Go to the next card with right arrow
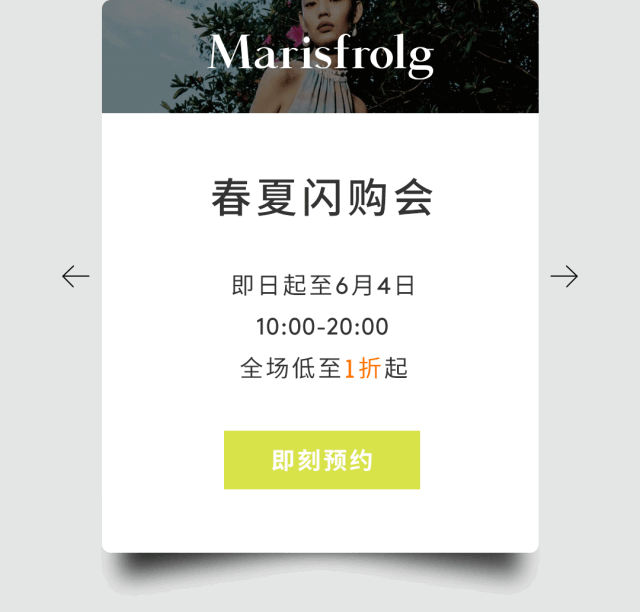640x612 pixels. pyautogui.click(x=564, y=276)
